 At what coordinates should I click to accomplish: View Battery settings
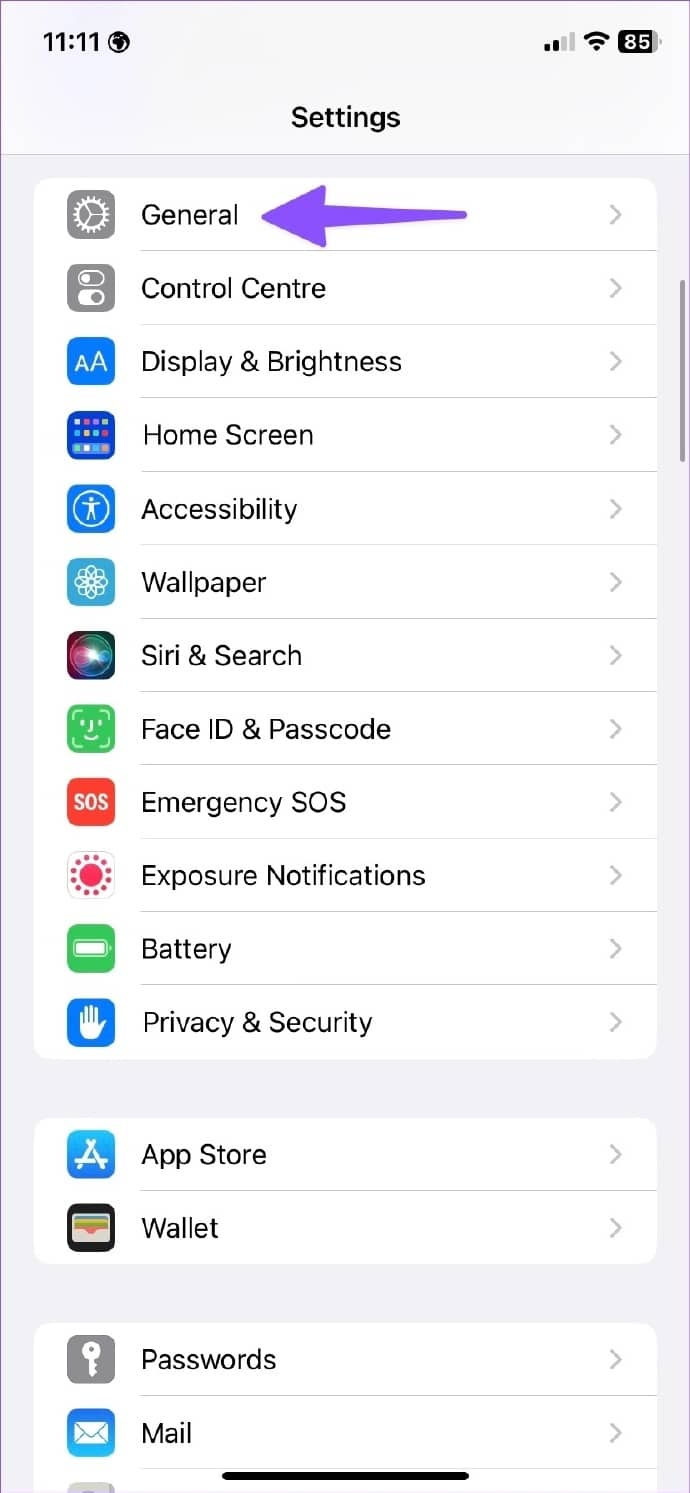pos(345,948)
